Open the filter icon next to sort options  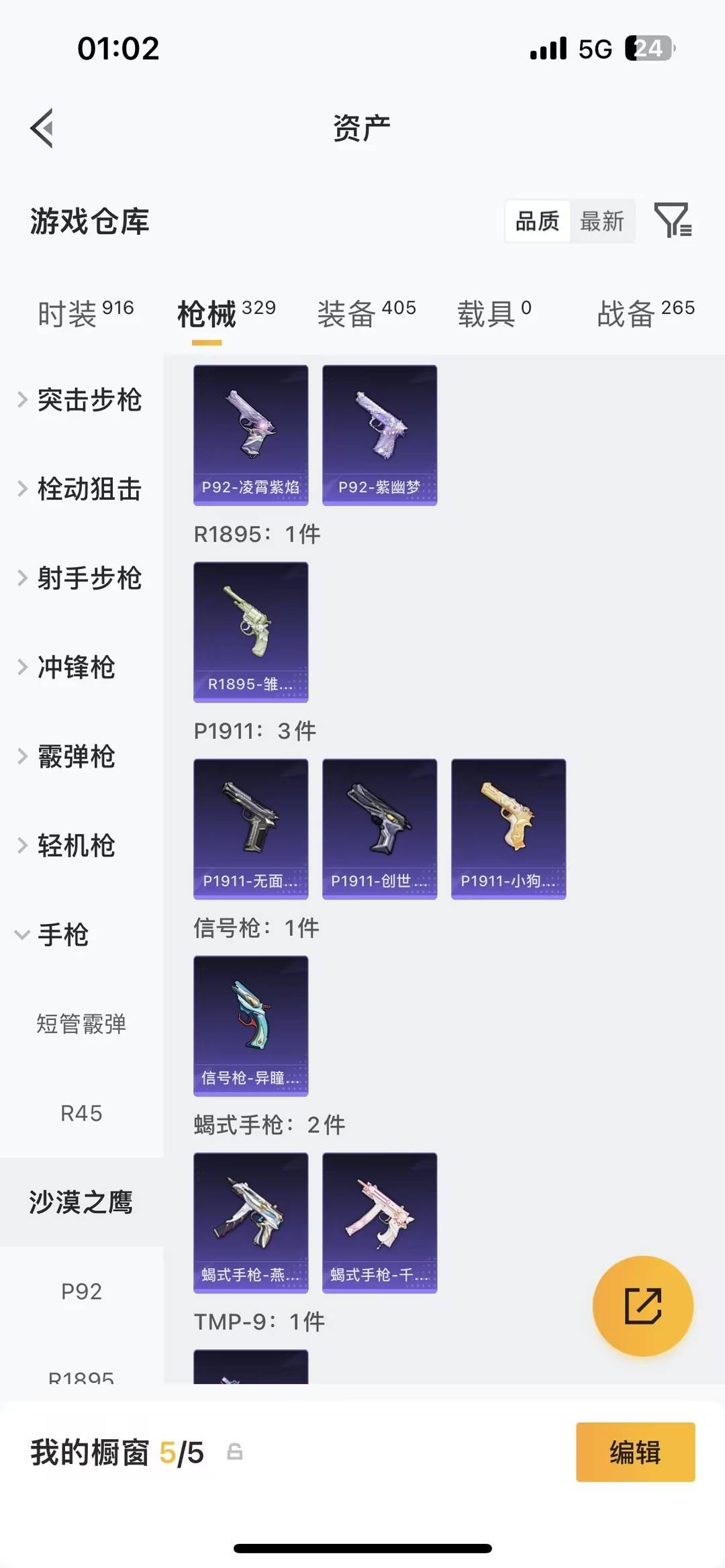point(675,221)
